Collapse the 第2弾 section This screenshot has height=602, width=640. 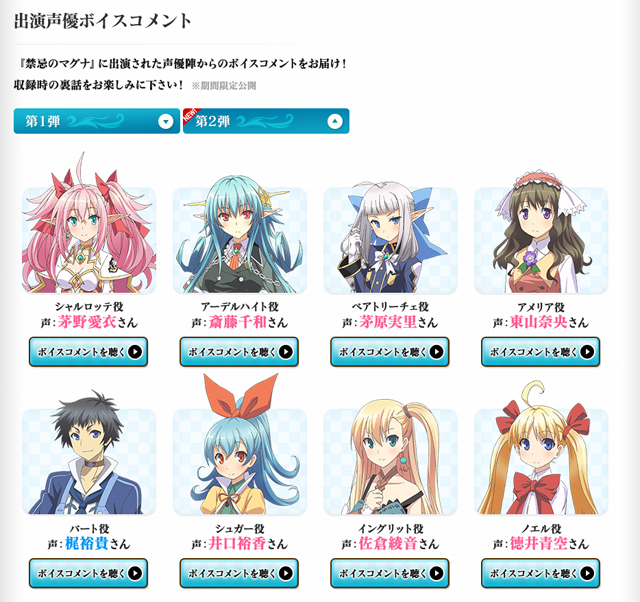266,121
